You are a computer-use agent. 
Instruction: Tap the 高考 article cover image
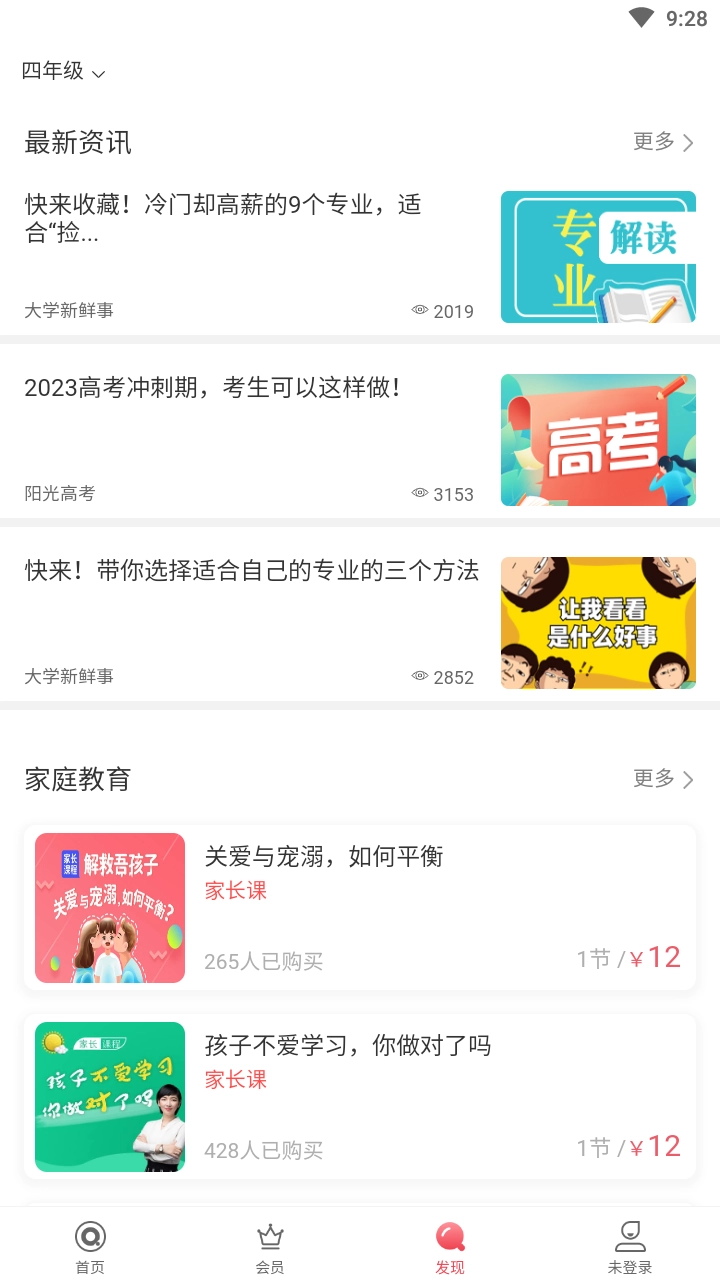point(597,439)
